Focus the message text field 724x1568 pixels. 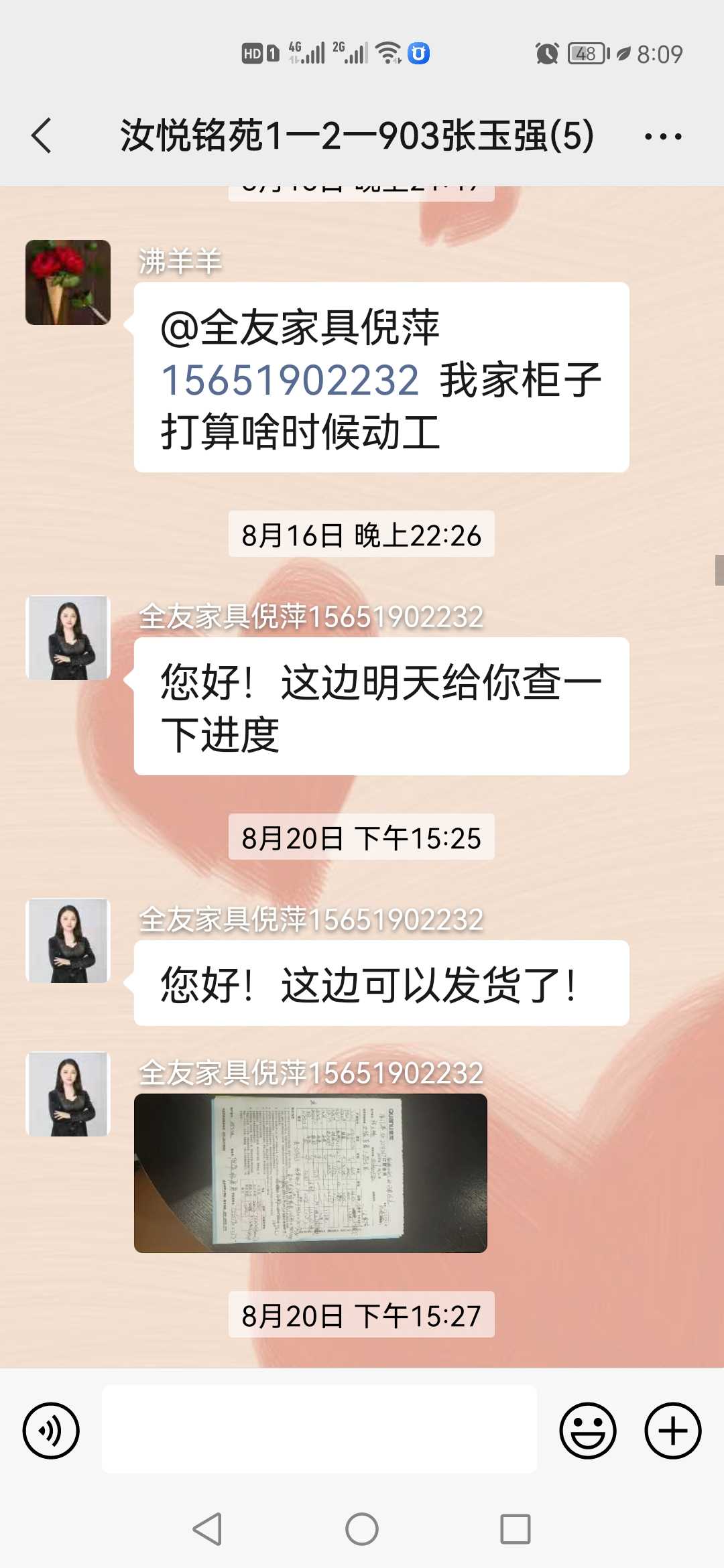click(x=319, y=1429)
